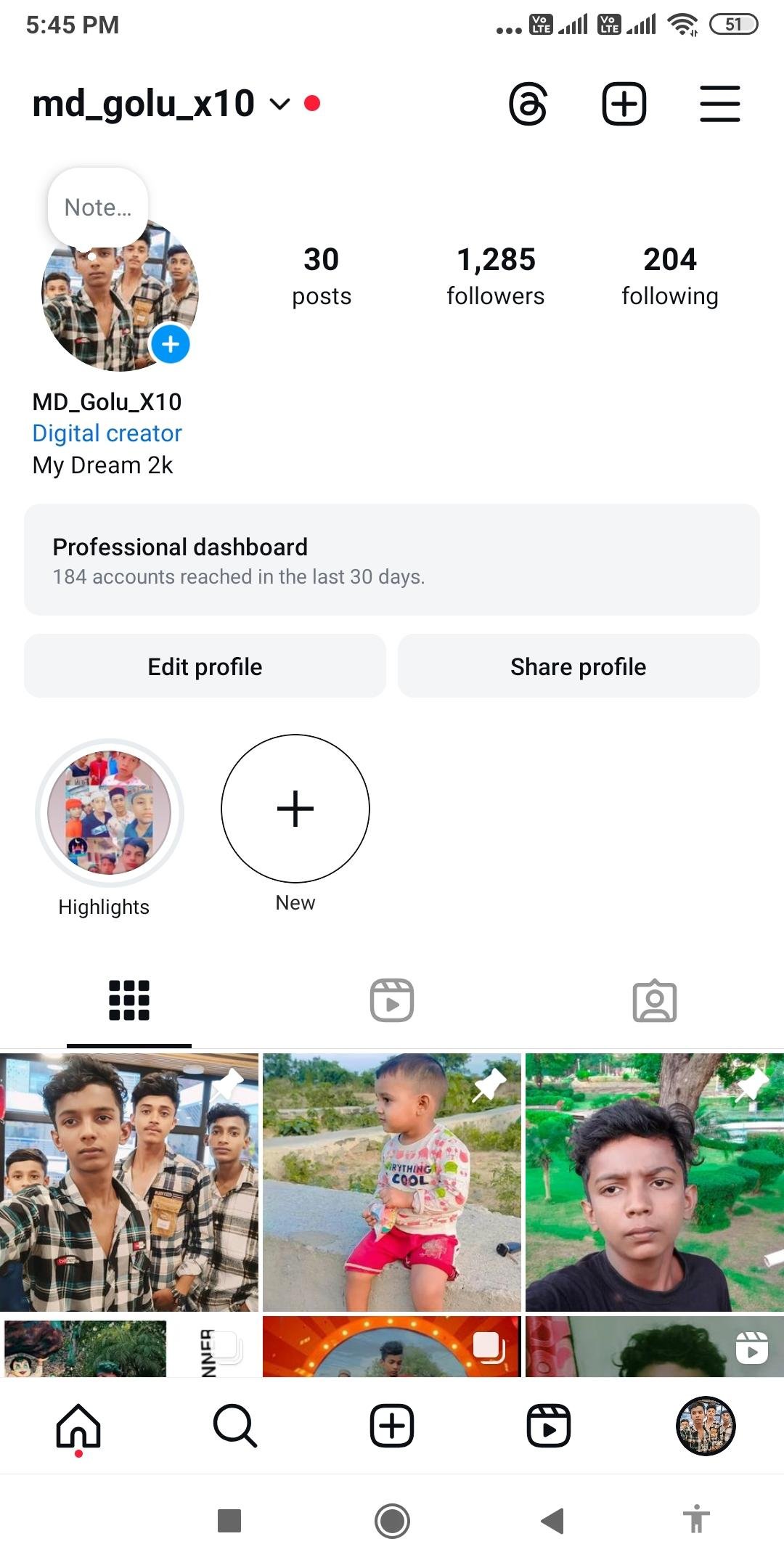Open the hamburger menu
The image size is (784, 1568).
pos(719,105)
